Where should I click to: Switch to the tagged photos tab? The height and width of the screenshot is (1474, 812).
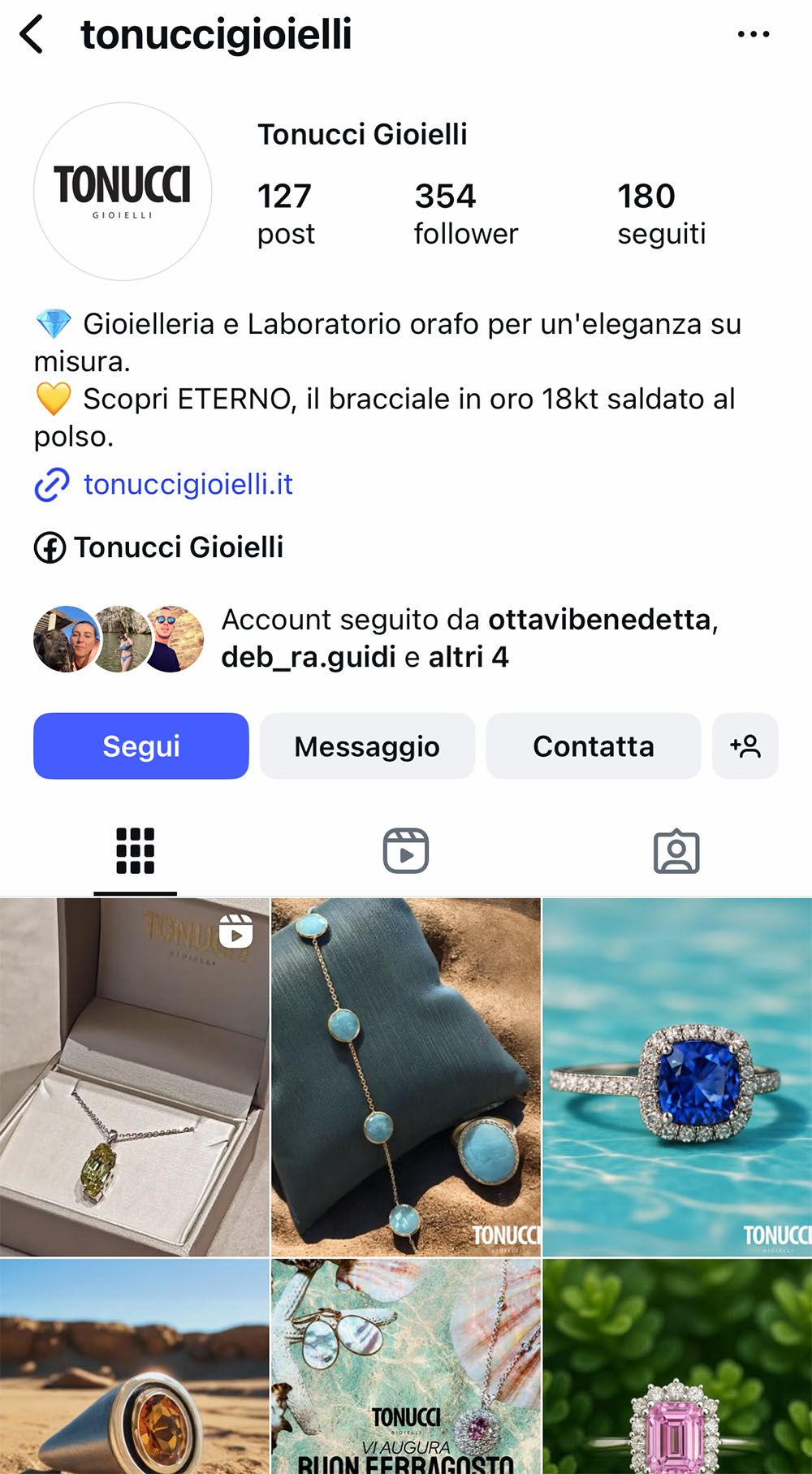[676, 851]
